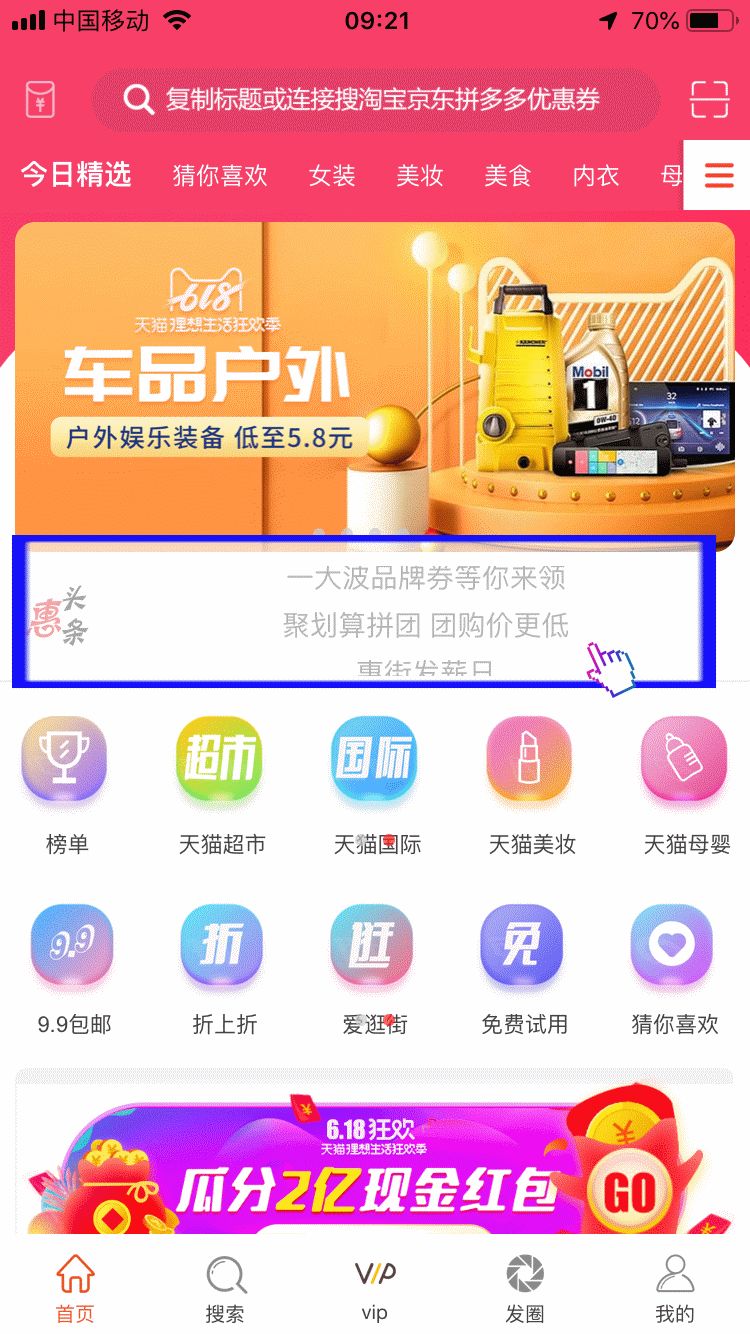
Task: Switch to 女装 tab
Action: [x=332, y=176]
